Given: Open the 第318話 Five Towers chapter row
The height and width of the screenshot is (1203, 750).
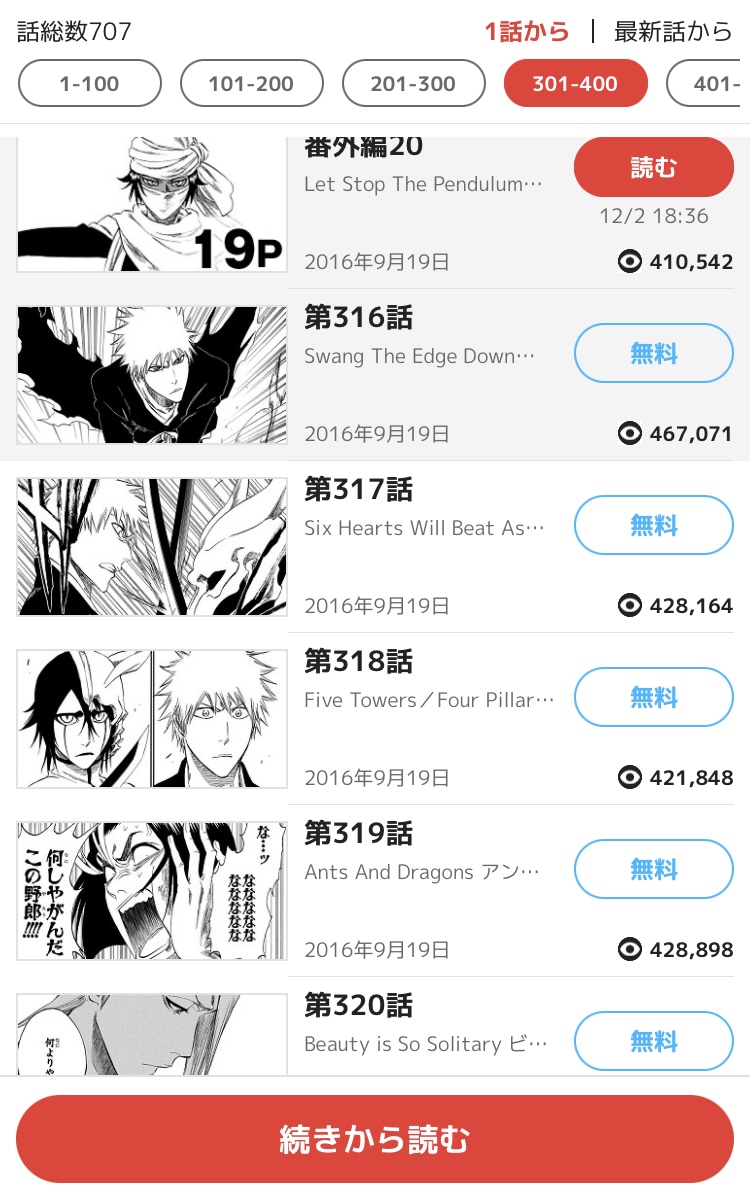Looking at the screenshot, I should [375, 719].
